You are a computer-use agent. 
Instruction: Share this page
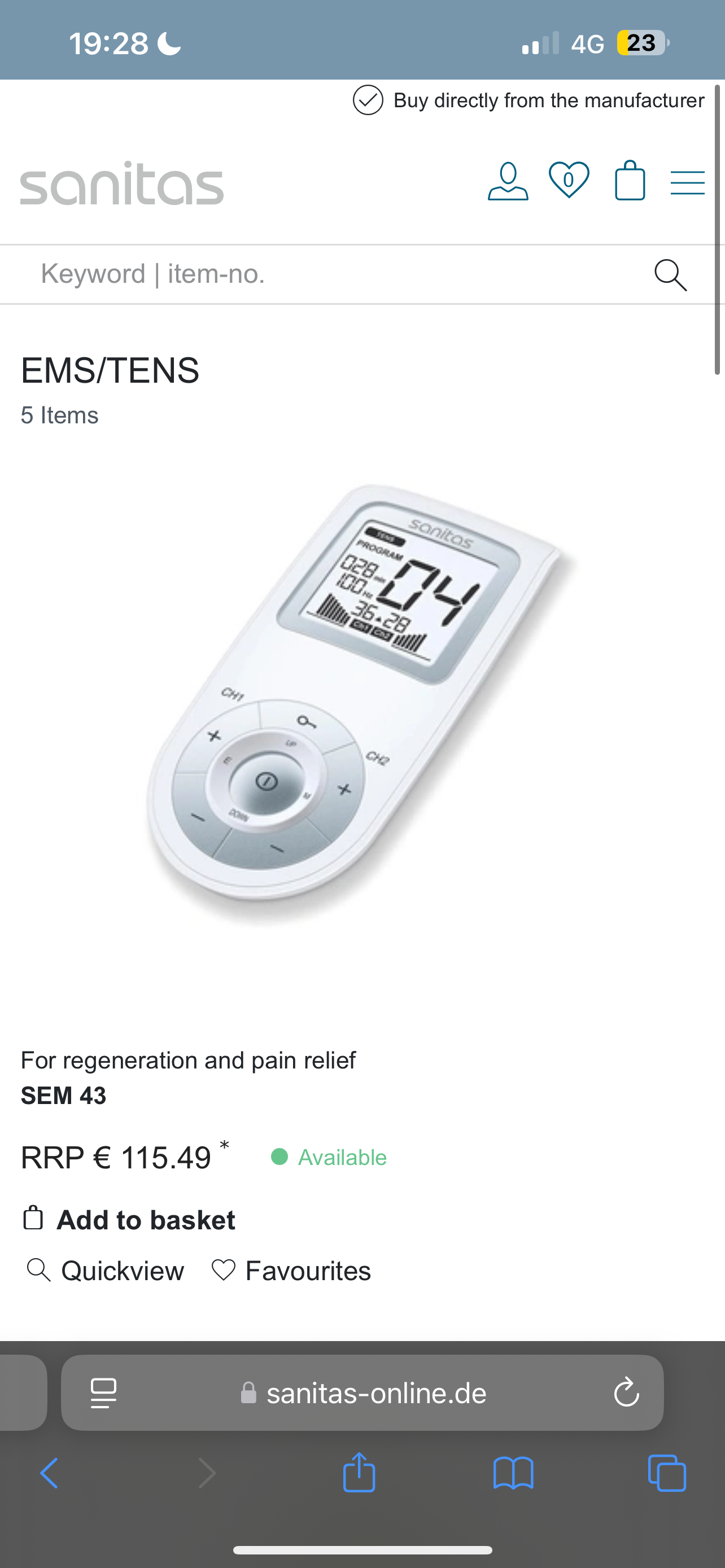click(359, 1473)
